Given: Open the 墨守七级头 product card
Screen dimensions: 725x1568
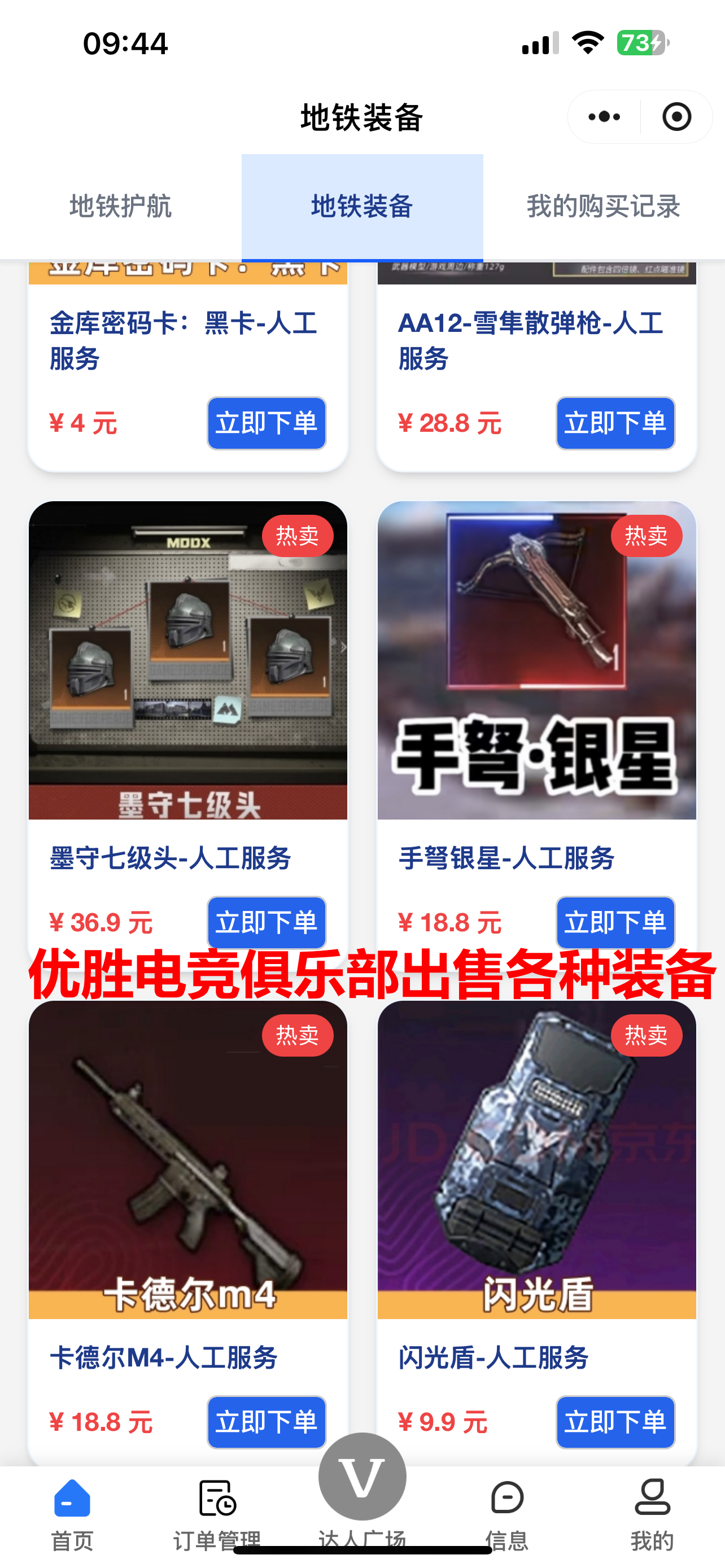Looking at the screenshot, I should pyautogui.click(x=188, y=660).
